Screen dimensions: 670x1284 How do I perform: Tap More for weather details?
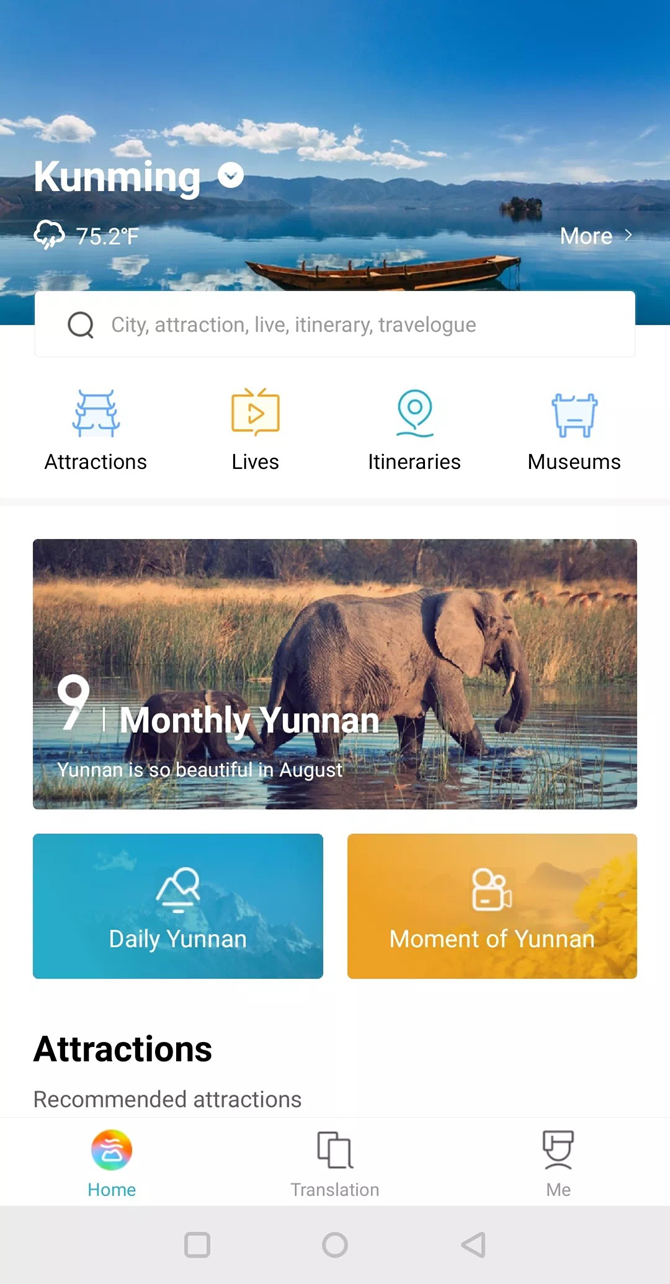coord(596,236)
